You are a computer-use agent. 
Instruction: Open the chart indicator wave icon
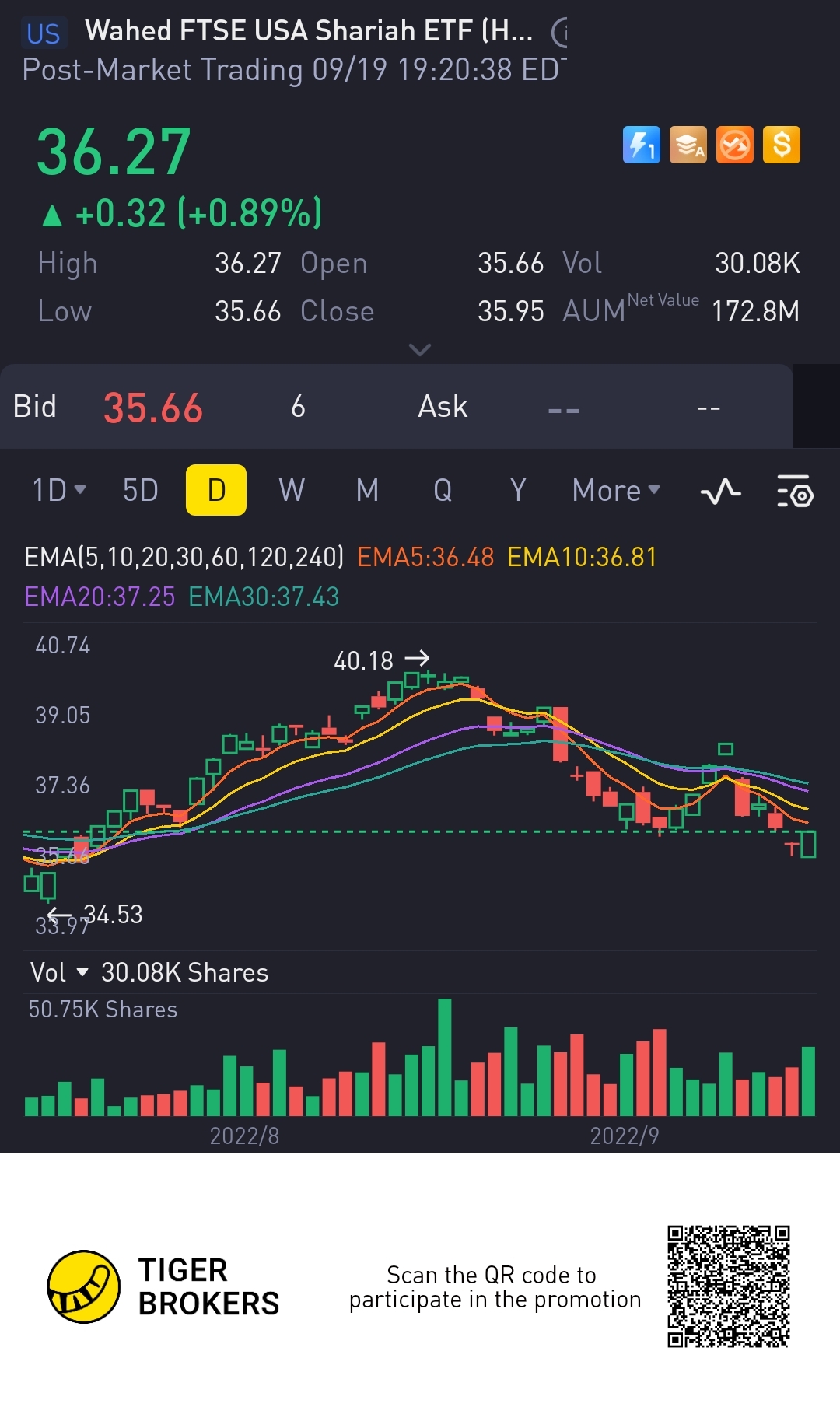coord(720,492)
